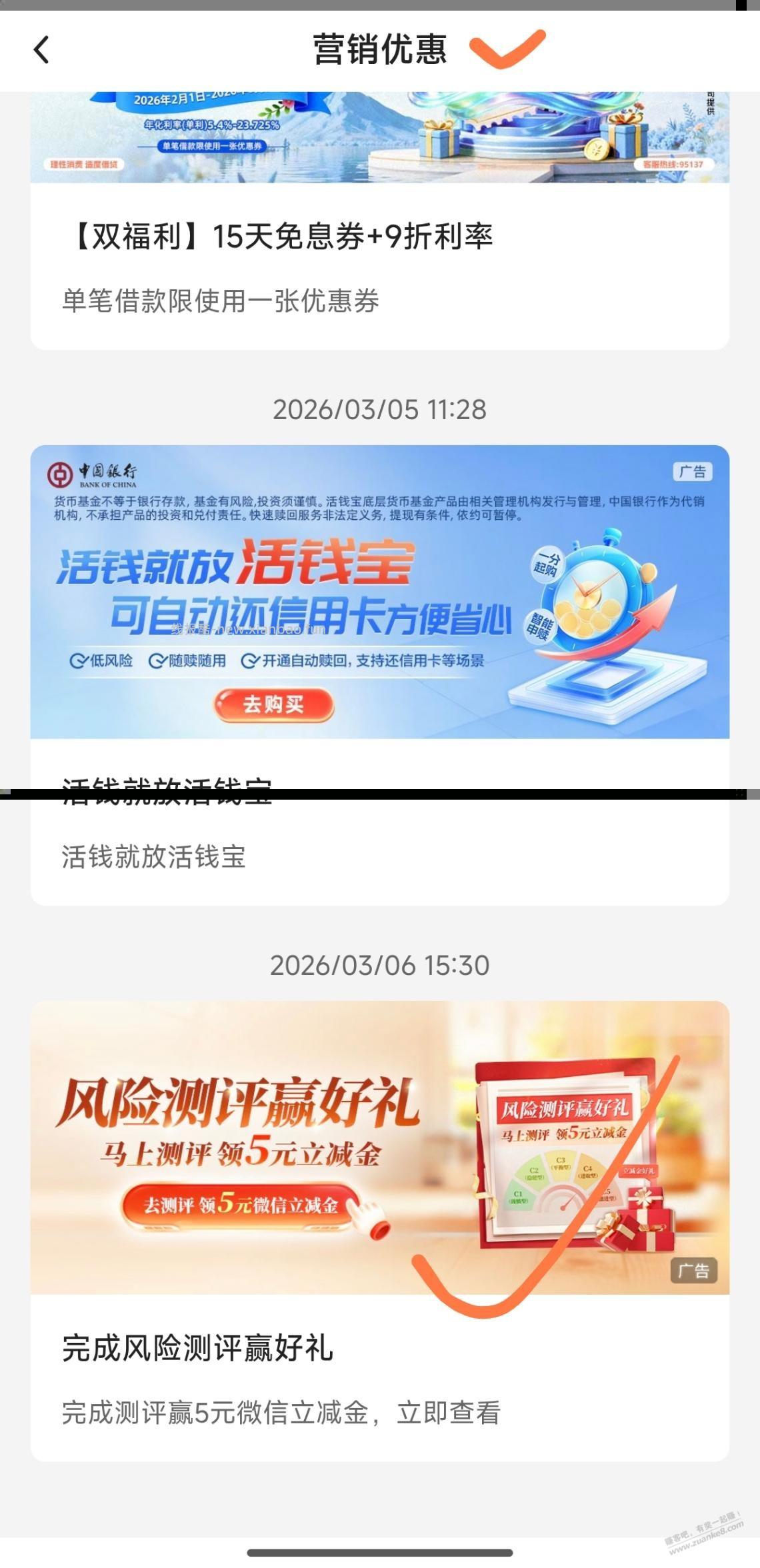The width and height of the screenshot is (760, 1568).
Task: Tap the back arrow to leave 营销优惠
Action: [x=42, y=50]
